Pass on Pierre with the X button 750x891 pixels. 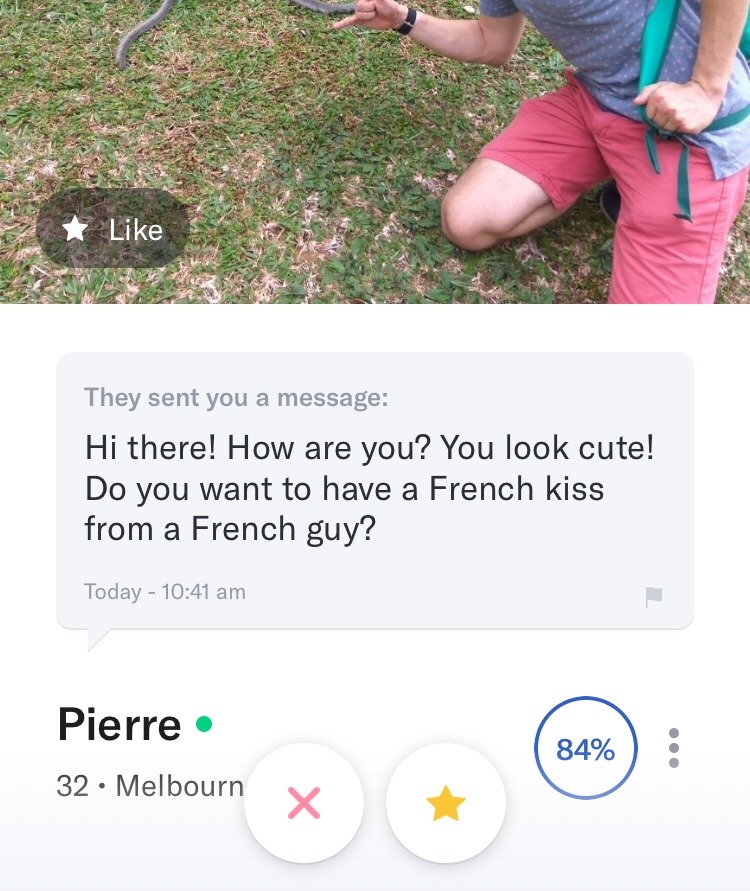304,802
